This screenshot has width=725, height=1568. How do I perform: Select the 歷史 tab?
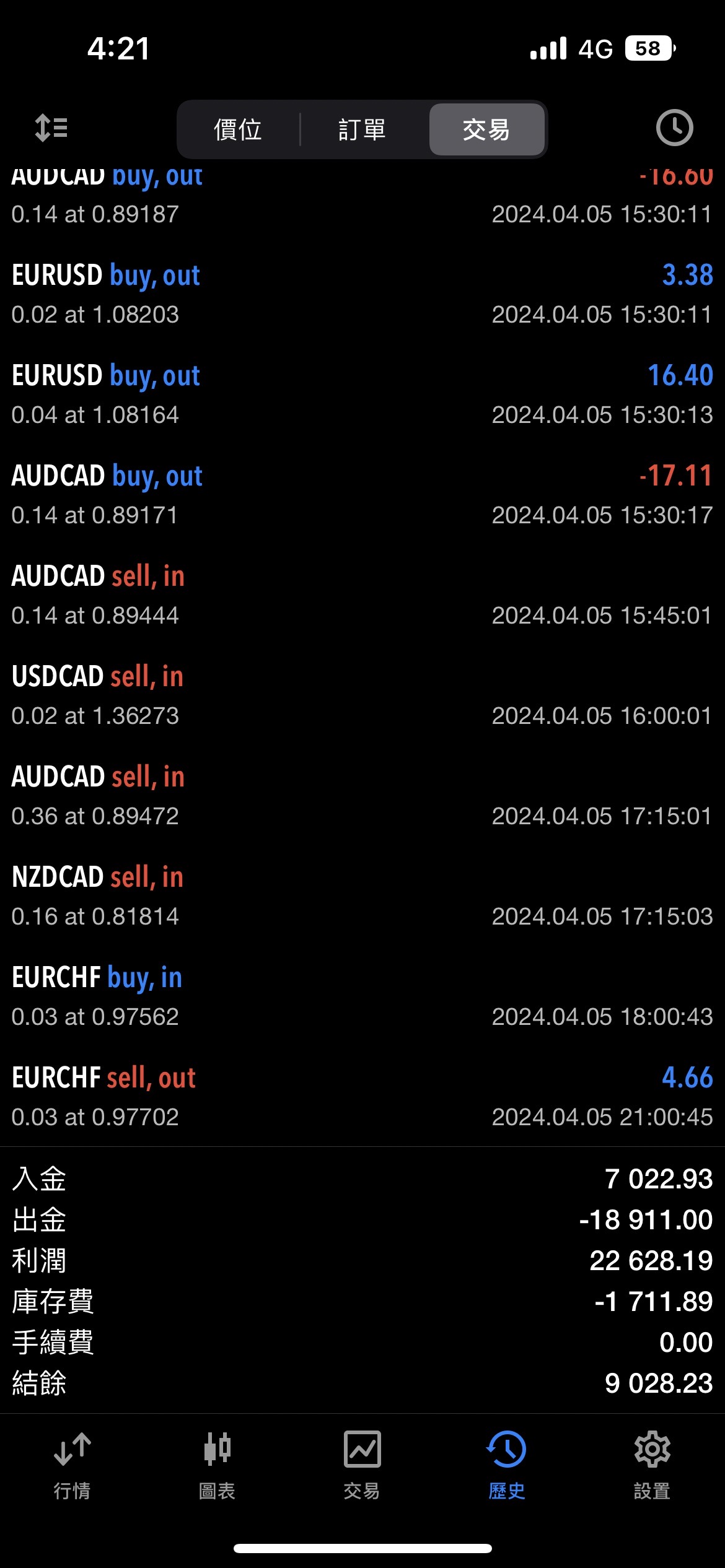pyautogui.click(x=507, y=1465)
